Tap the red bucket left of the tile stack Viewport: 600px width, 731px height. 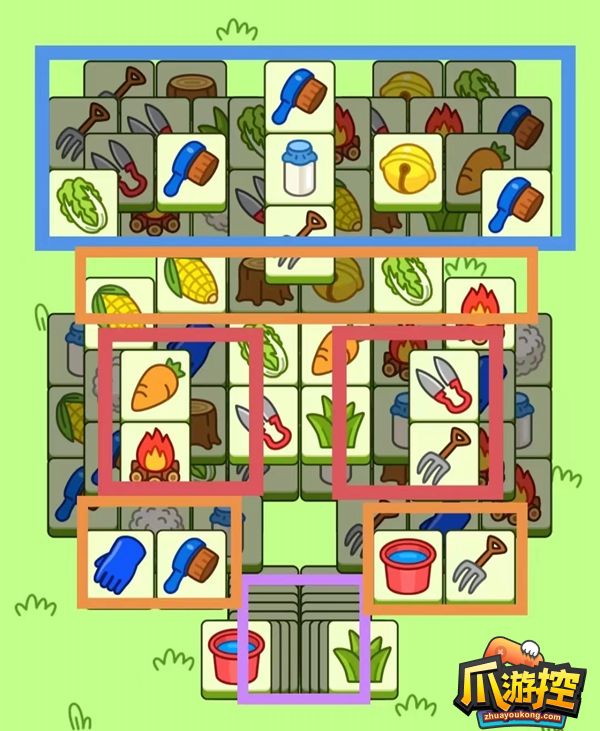coord(236,657)
